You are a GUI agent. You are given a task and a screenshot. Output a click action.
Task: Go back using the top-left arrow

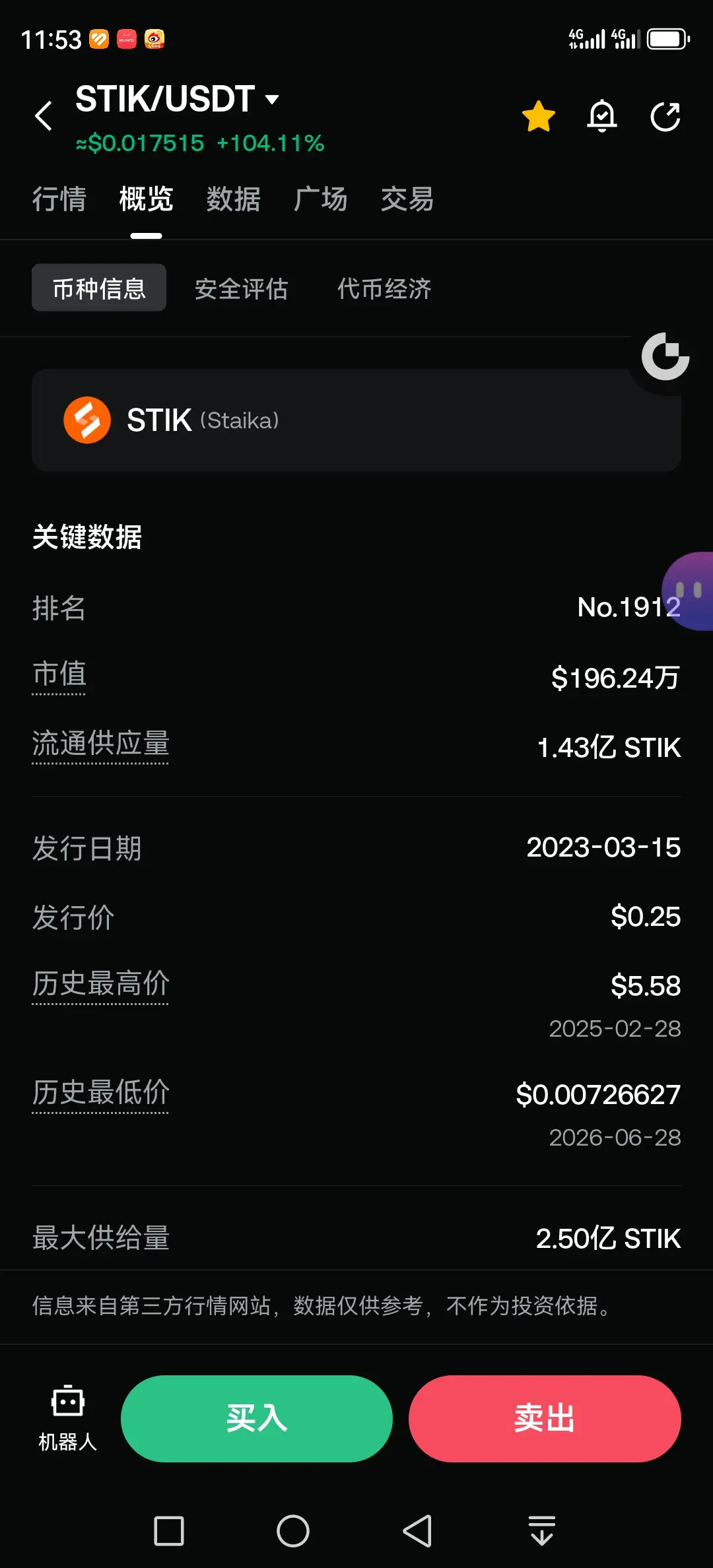[x=44, y=116]
